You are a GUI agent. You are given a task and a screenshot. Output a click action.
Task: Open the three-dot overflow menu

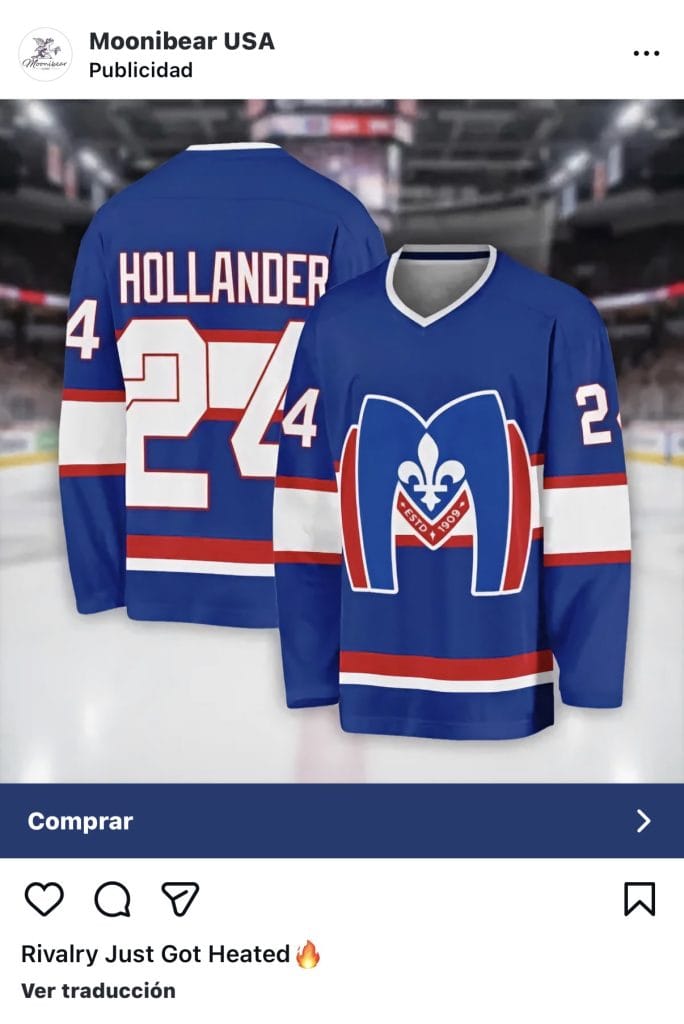(646, 53)
